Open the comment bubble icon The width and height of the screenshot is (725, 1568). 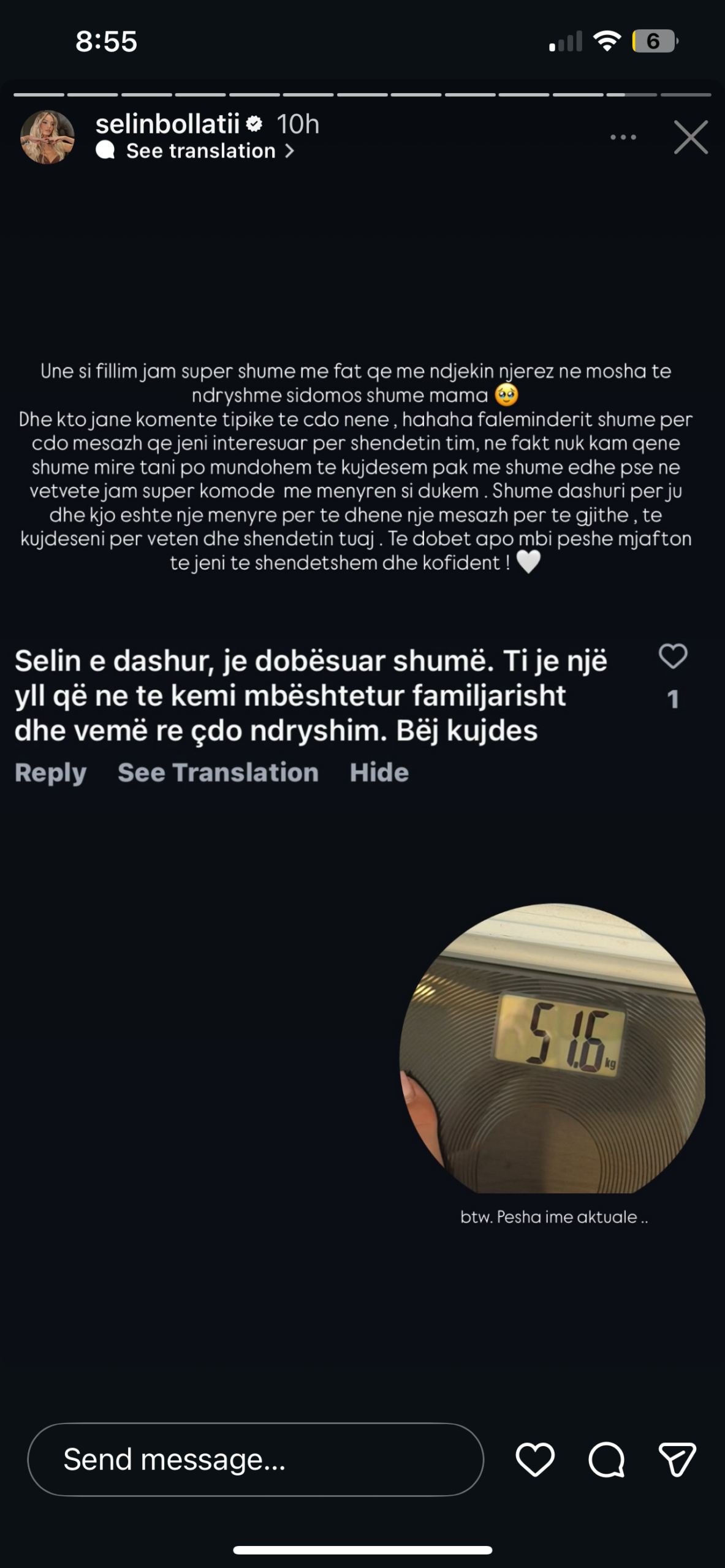tap(607, 1460)
